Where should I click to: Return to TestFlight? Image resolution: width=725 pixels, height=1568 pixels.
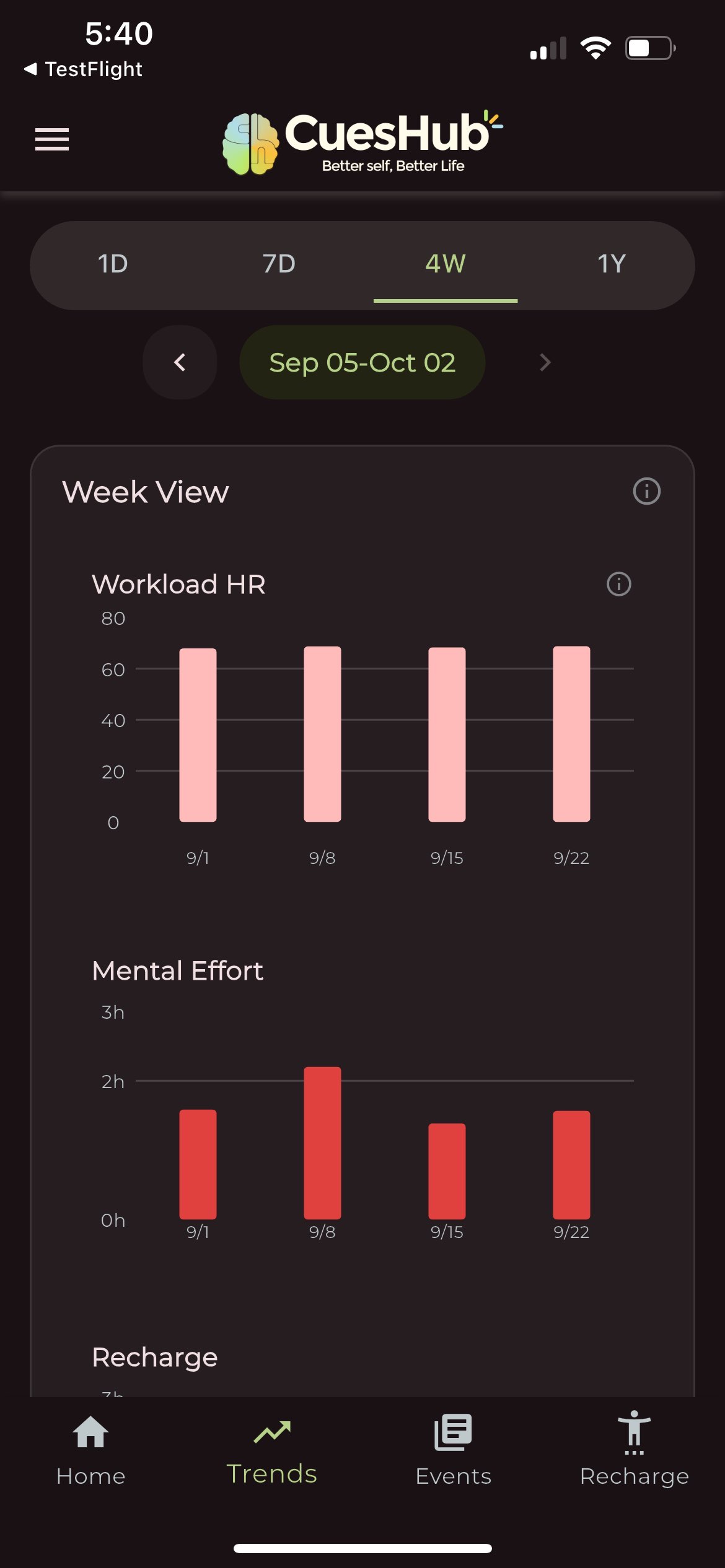pos(83,69)
